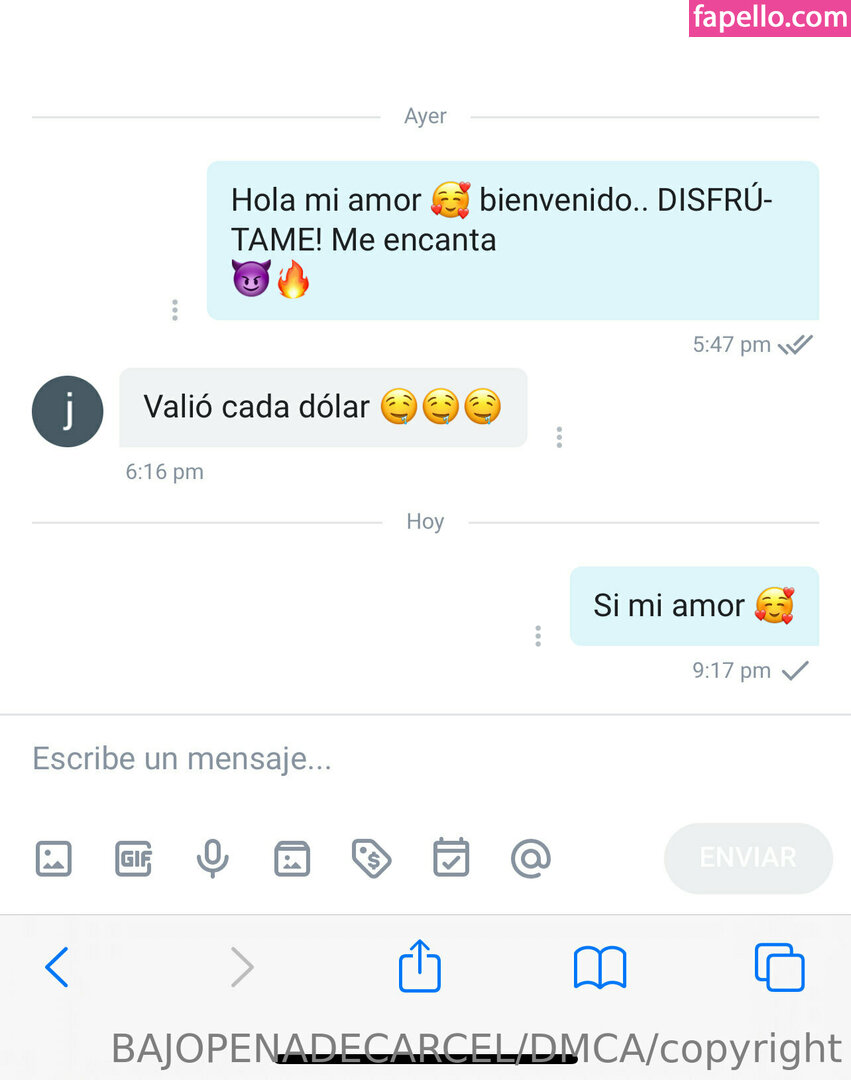Image resolution: width=851 pixels, height=1080 pixels.
Task: Open the media vault icon
Action: pyautogui.click(x=292, y=858)
